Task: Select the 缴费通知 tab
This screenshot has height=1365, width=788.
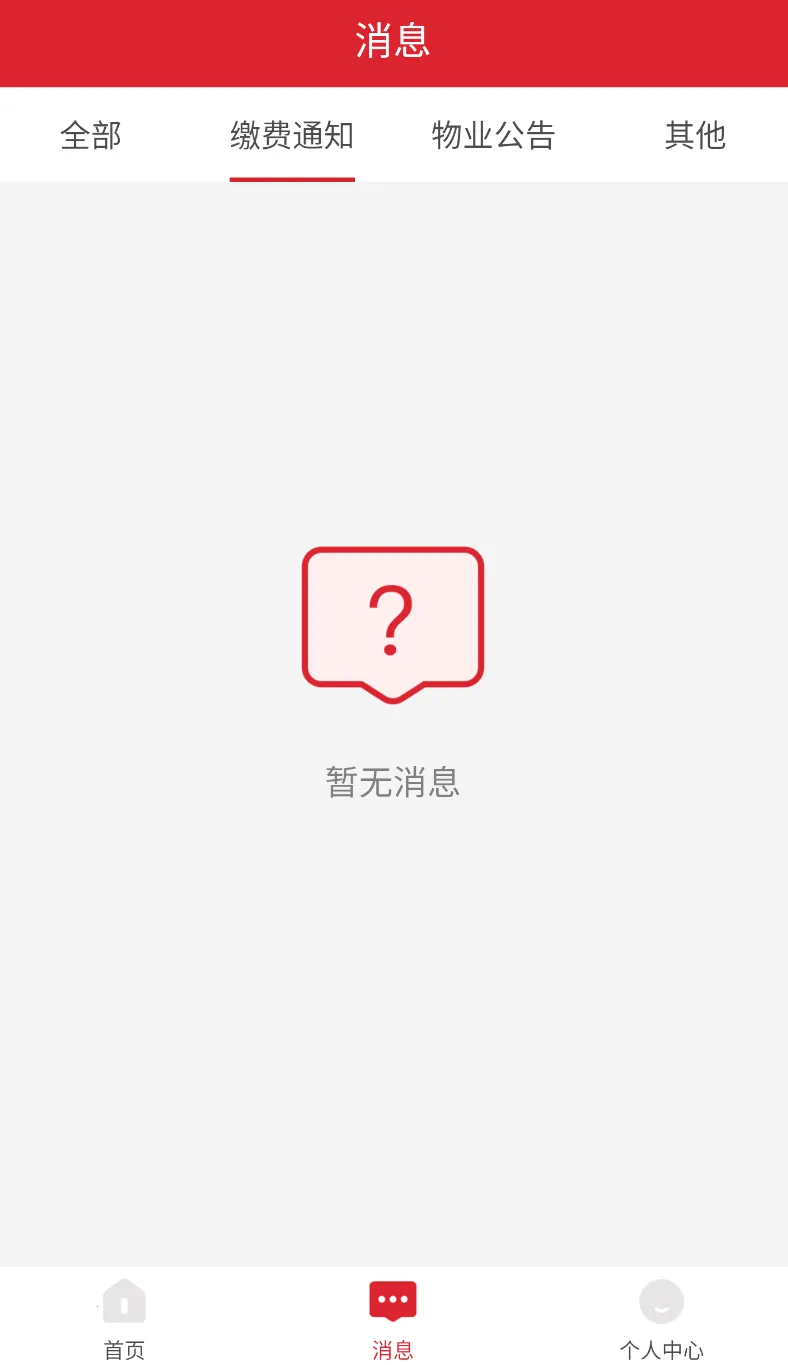Action: point(292,135)
